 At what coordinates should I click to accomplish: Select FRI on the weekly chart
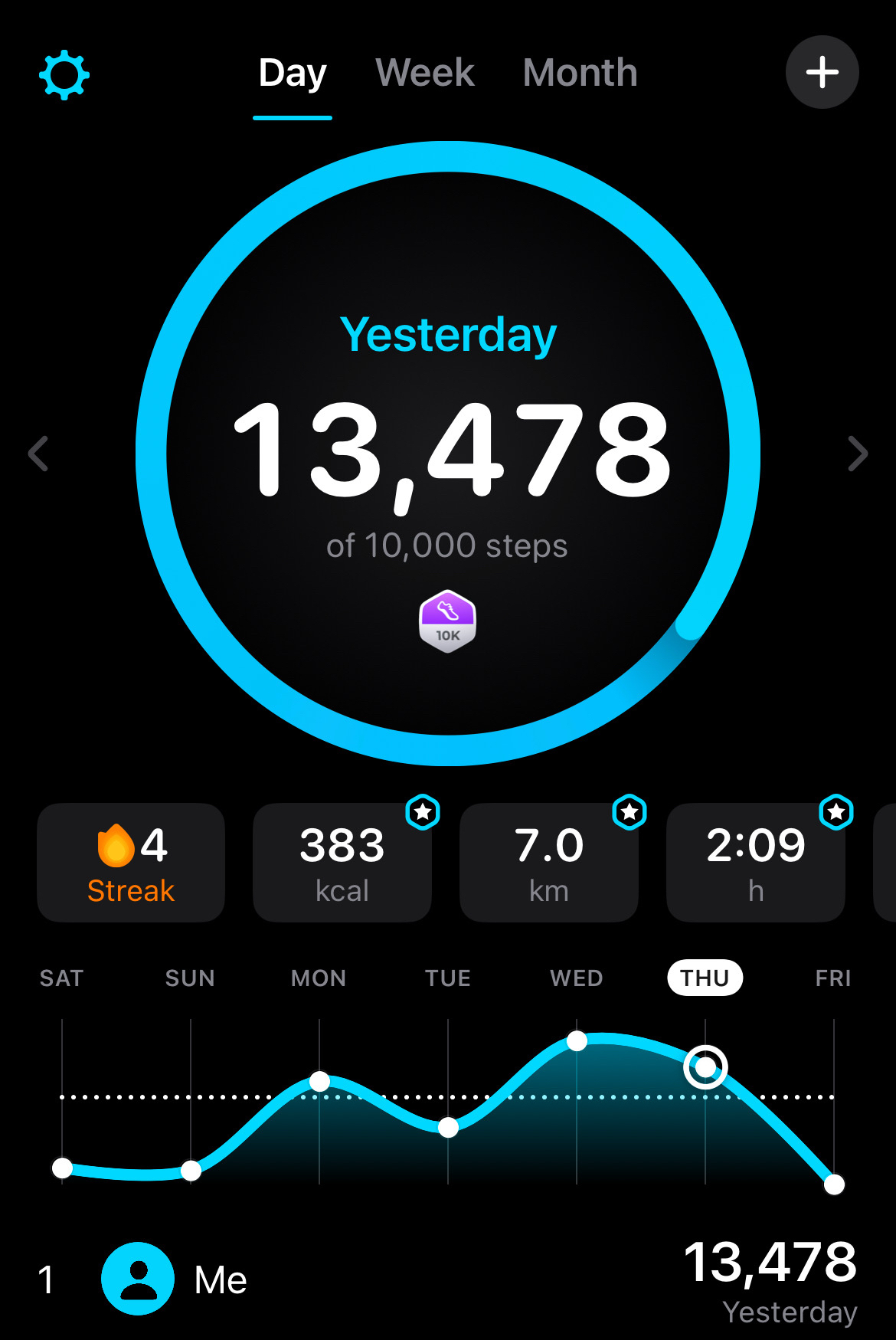[833, 978]
